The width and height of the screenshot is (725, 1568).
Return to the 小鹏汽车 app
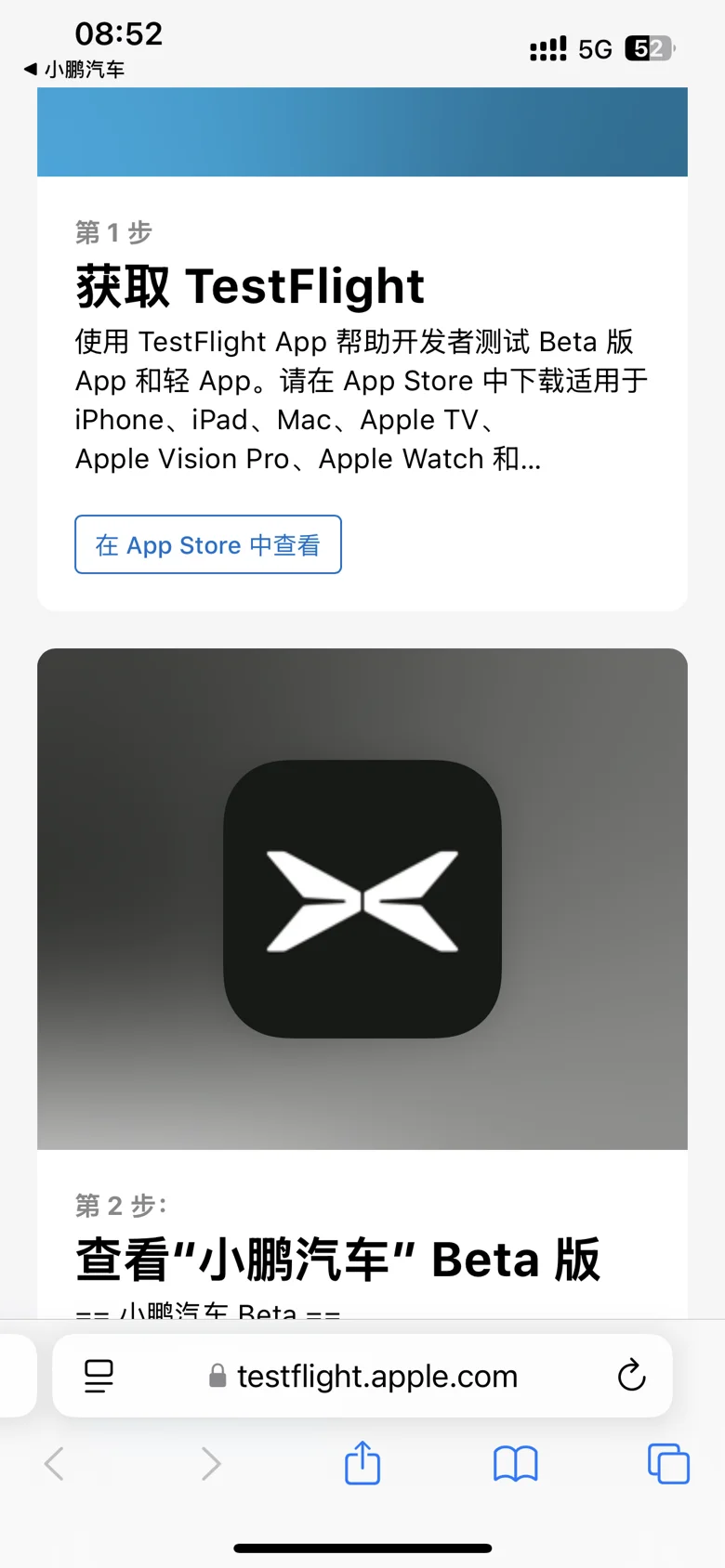[74, 70]
